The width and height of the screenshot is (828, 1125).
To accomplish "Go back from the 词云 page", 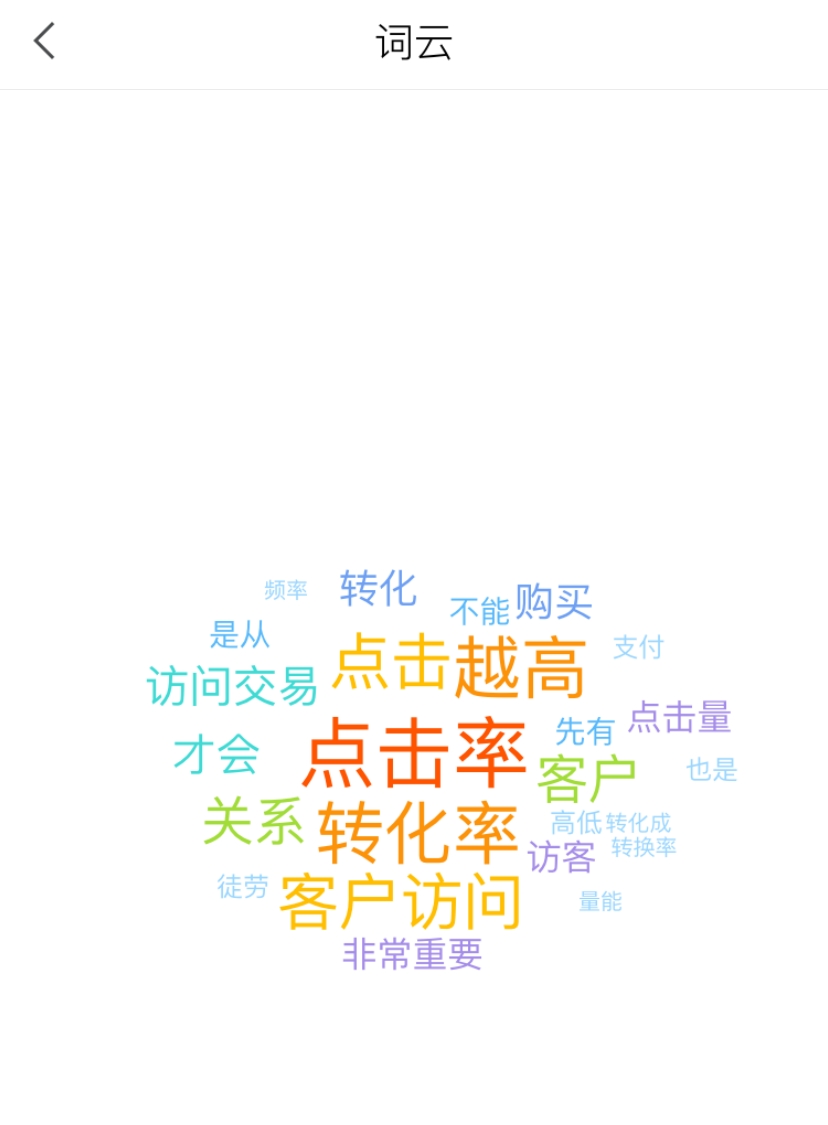I will click(45, 42).
